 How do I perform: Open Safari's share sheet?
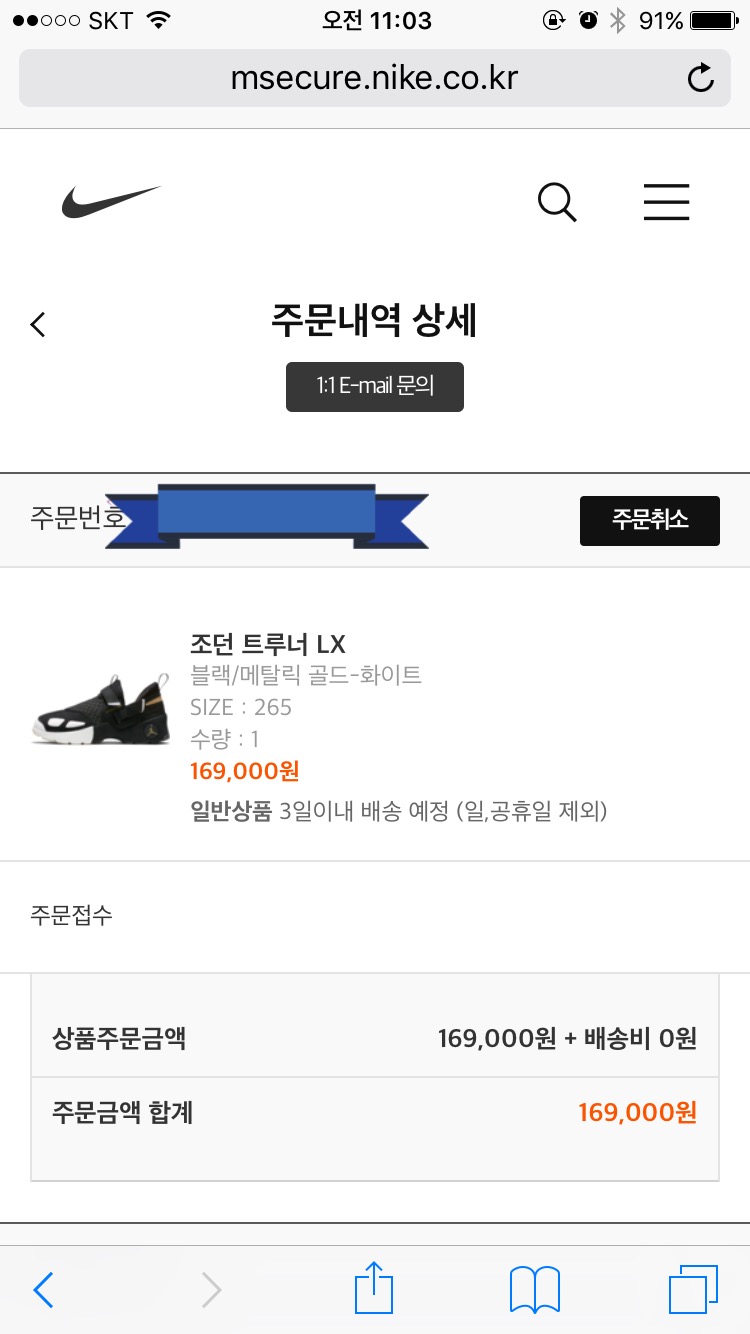(x=374, y=1288)
